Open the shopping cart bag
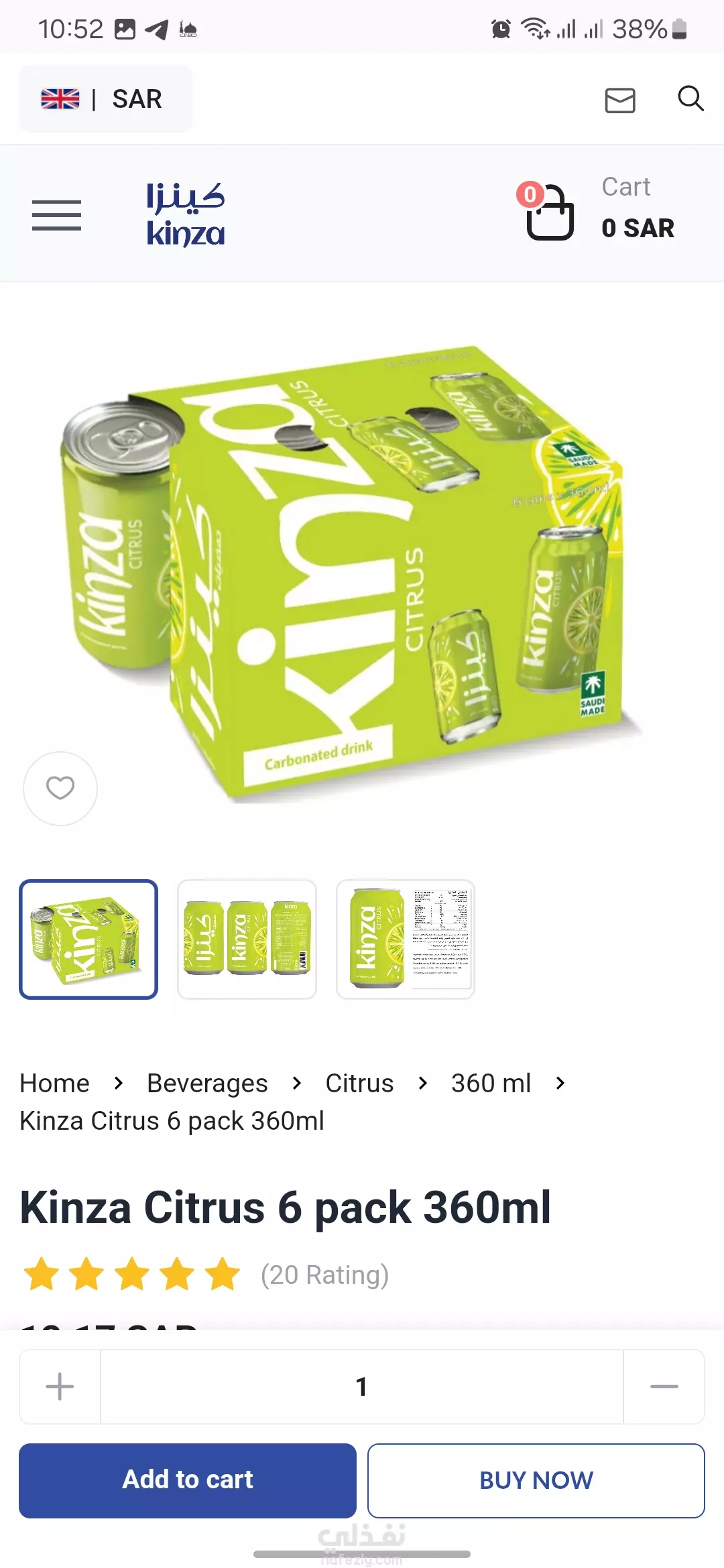 pos(549,212)
